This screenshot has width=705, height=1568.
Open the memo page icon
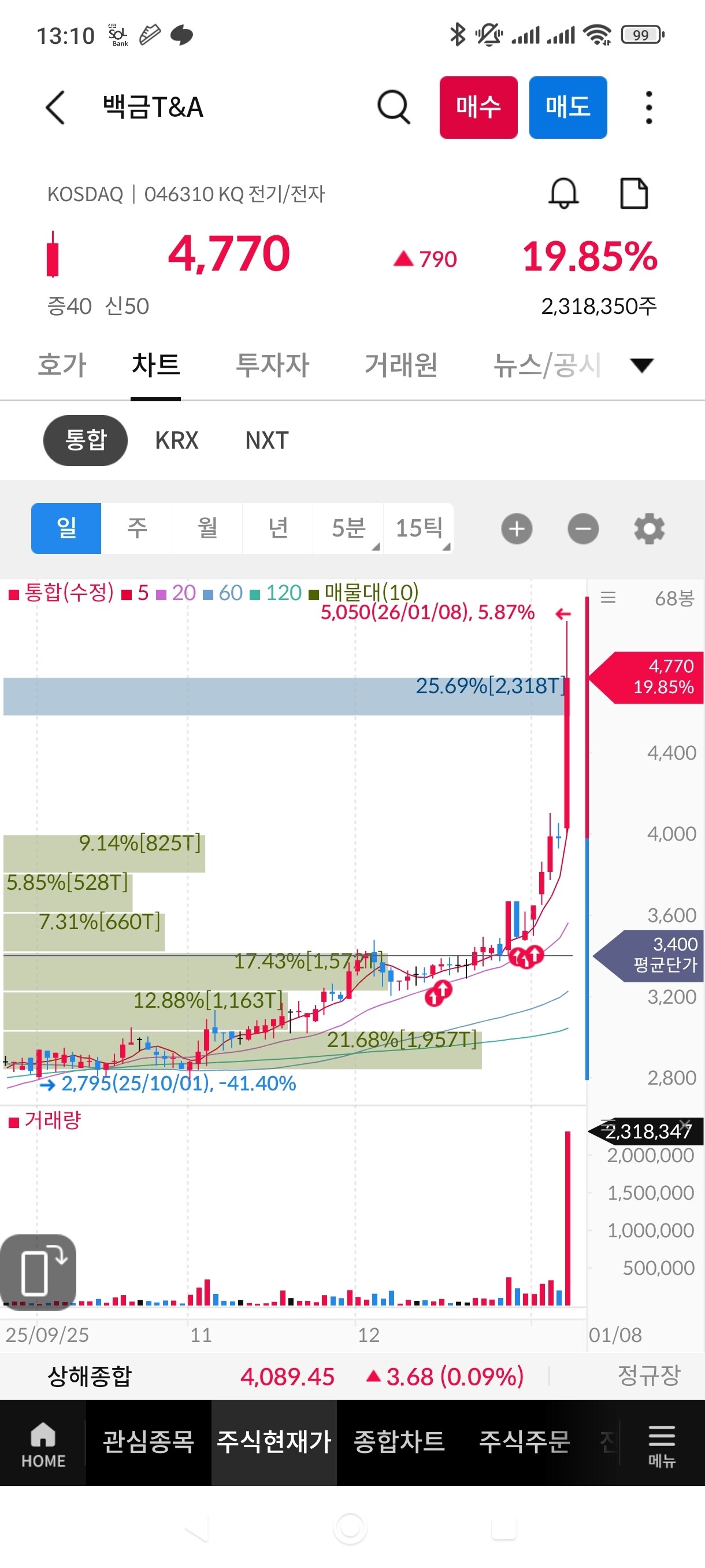pyautogui.click(x=634, y=194)
